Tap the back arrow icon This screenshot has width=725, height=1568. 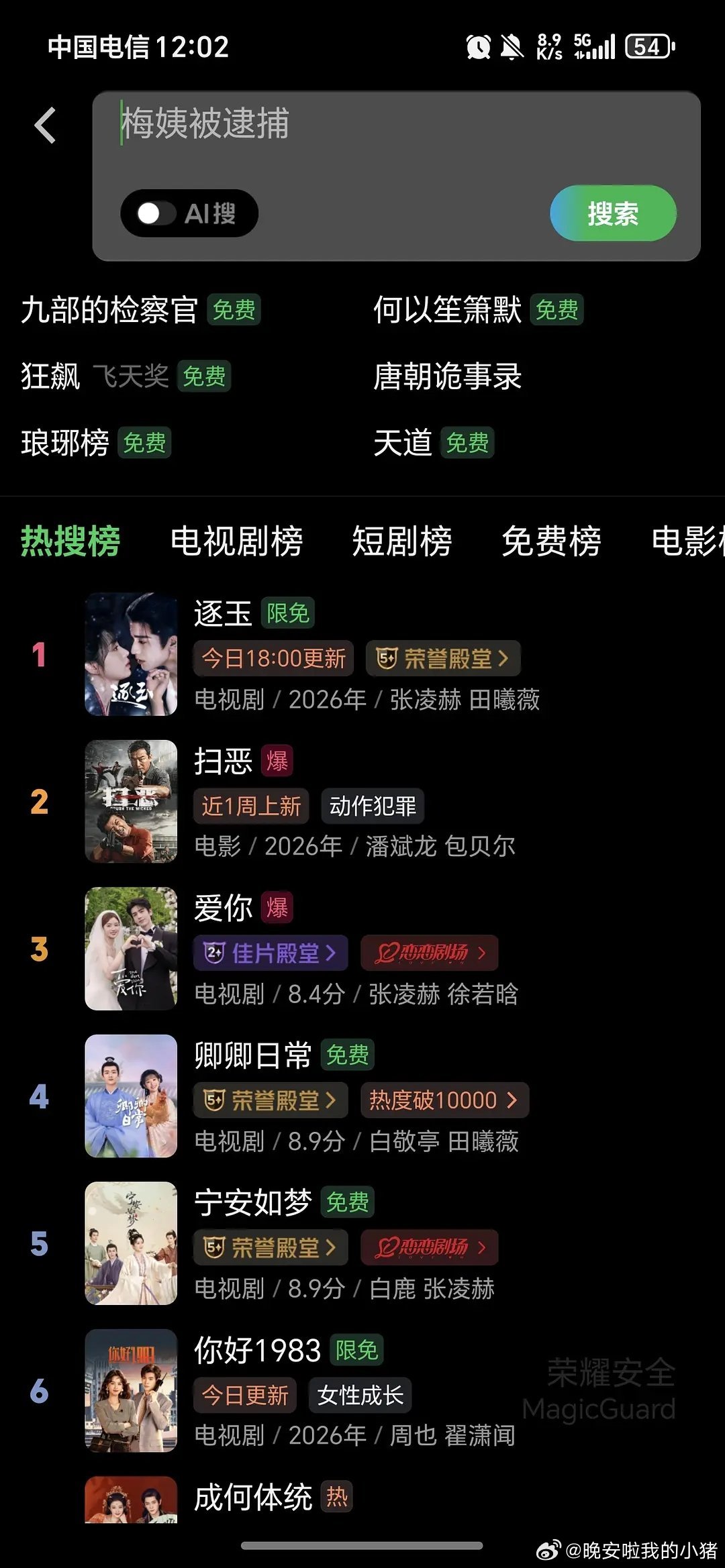click(x=44, y=125)
